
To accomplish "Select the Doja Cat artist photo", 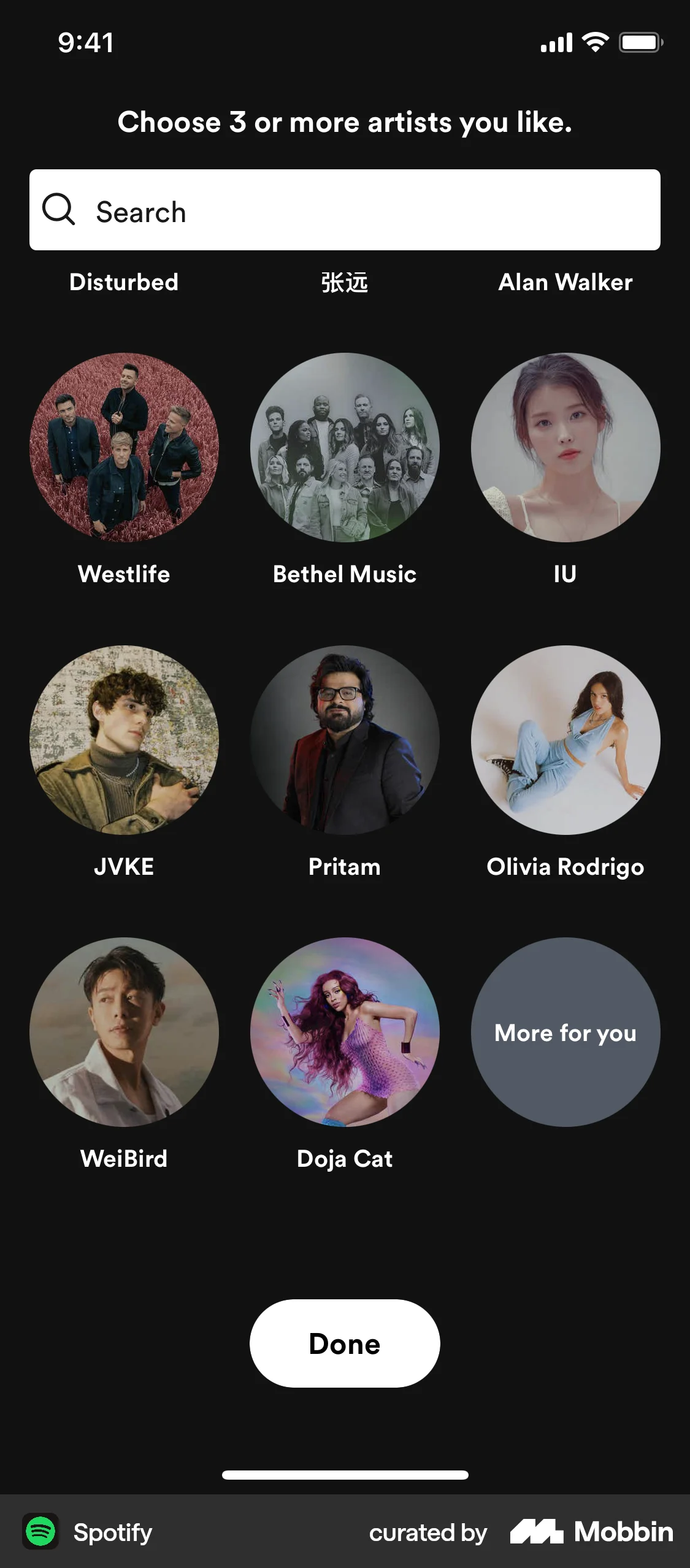I will (345, 1032).
